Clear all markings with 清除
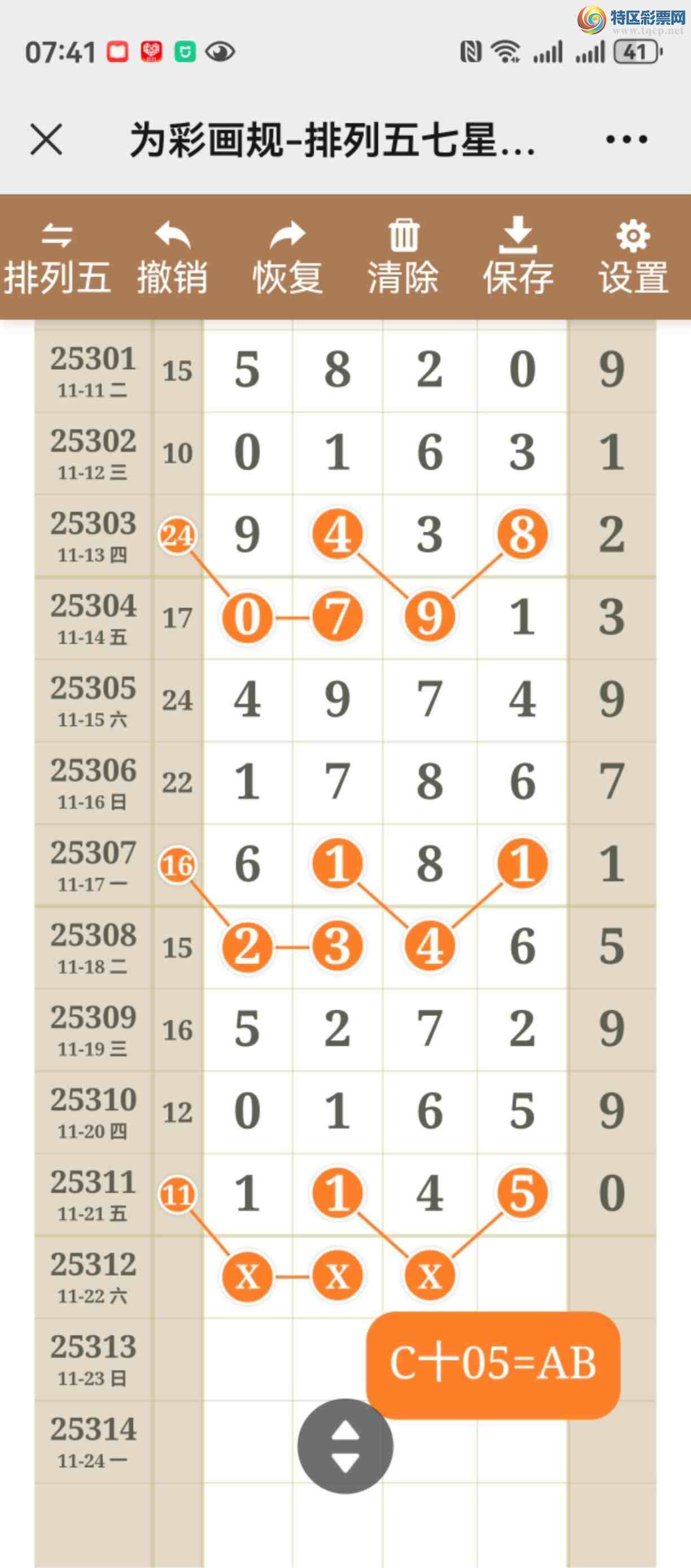The width and height of the screenshot is (691, 1568). [x=403, y=258]
